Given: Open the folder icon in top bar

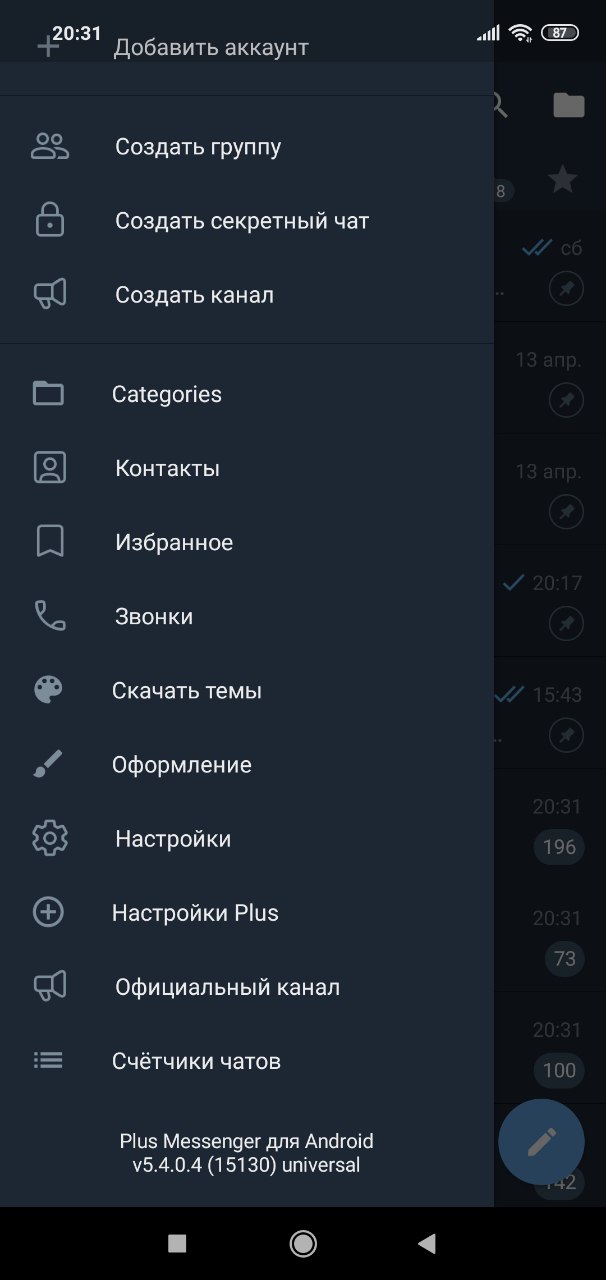Looking at the screenshot, I should pos(568,104).
